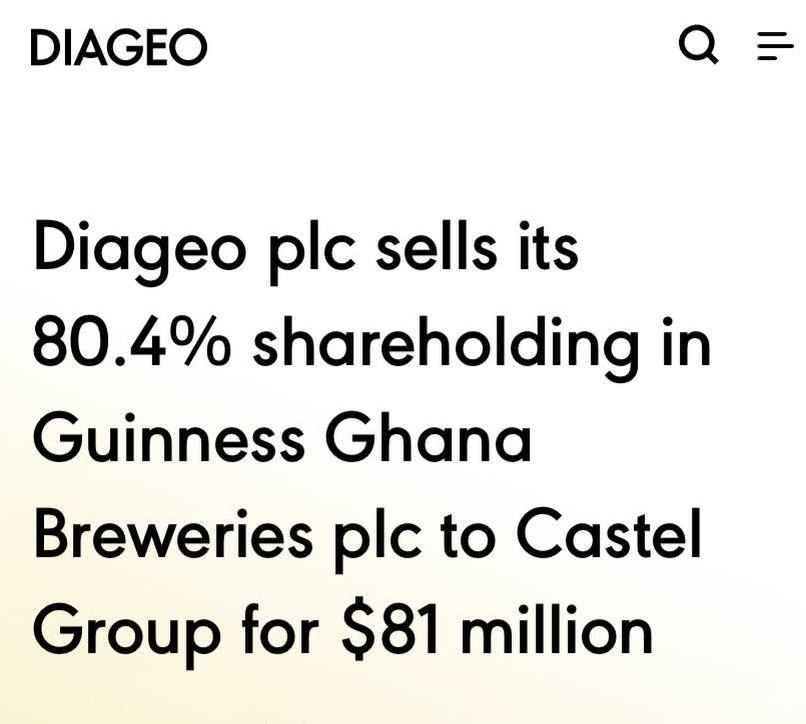Screen dimensions: 806x724
Task: Open the hamburger menu
Action: (774, 46)
